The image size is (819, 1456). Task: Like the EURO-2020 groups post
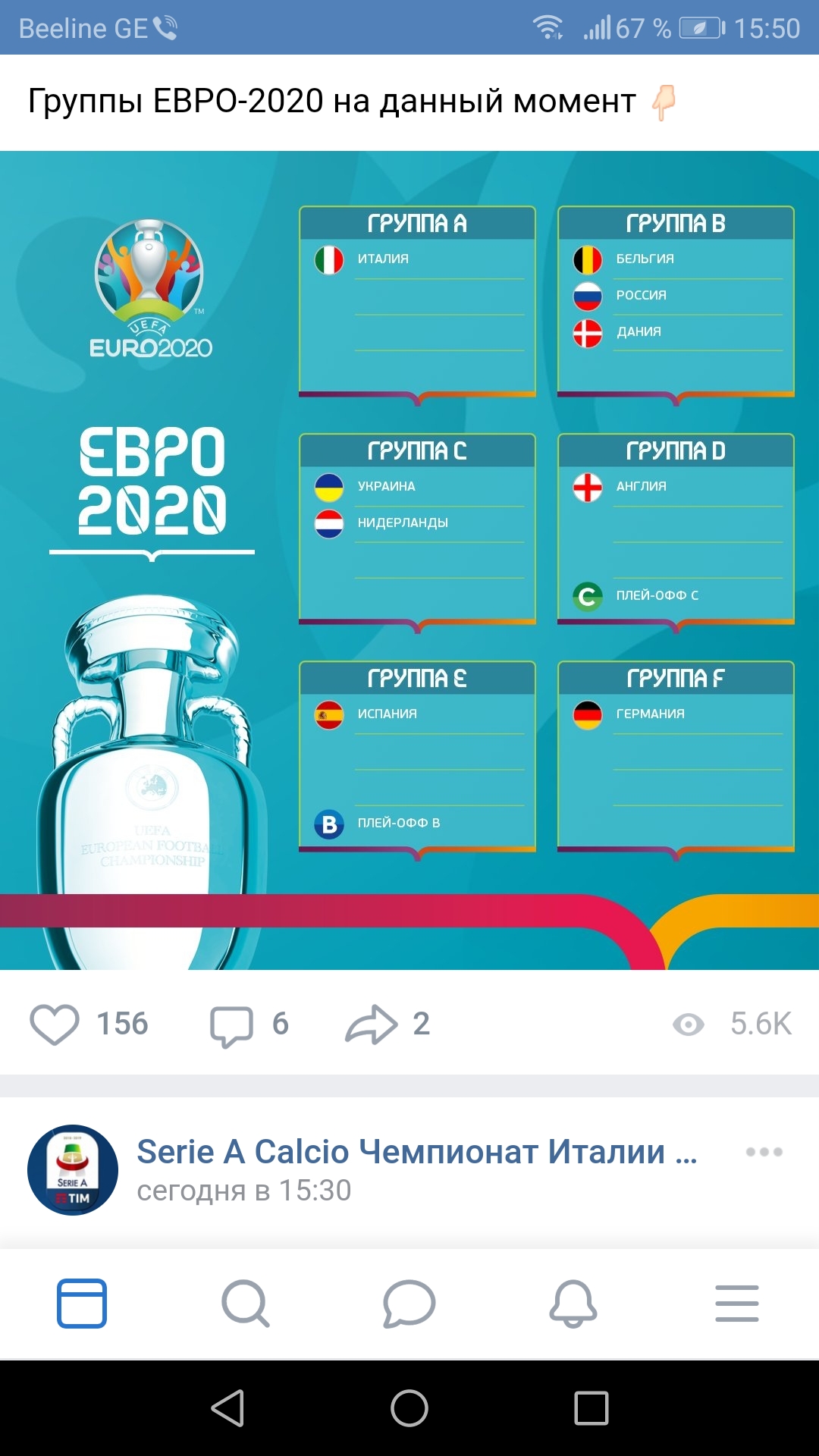(55, 1024)
